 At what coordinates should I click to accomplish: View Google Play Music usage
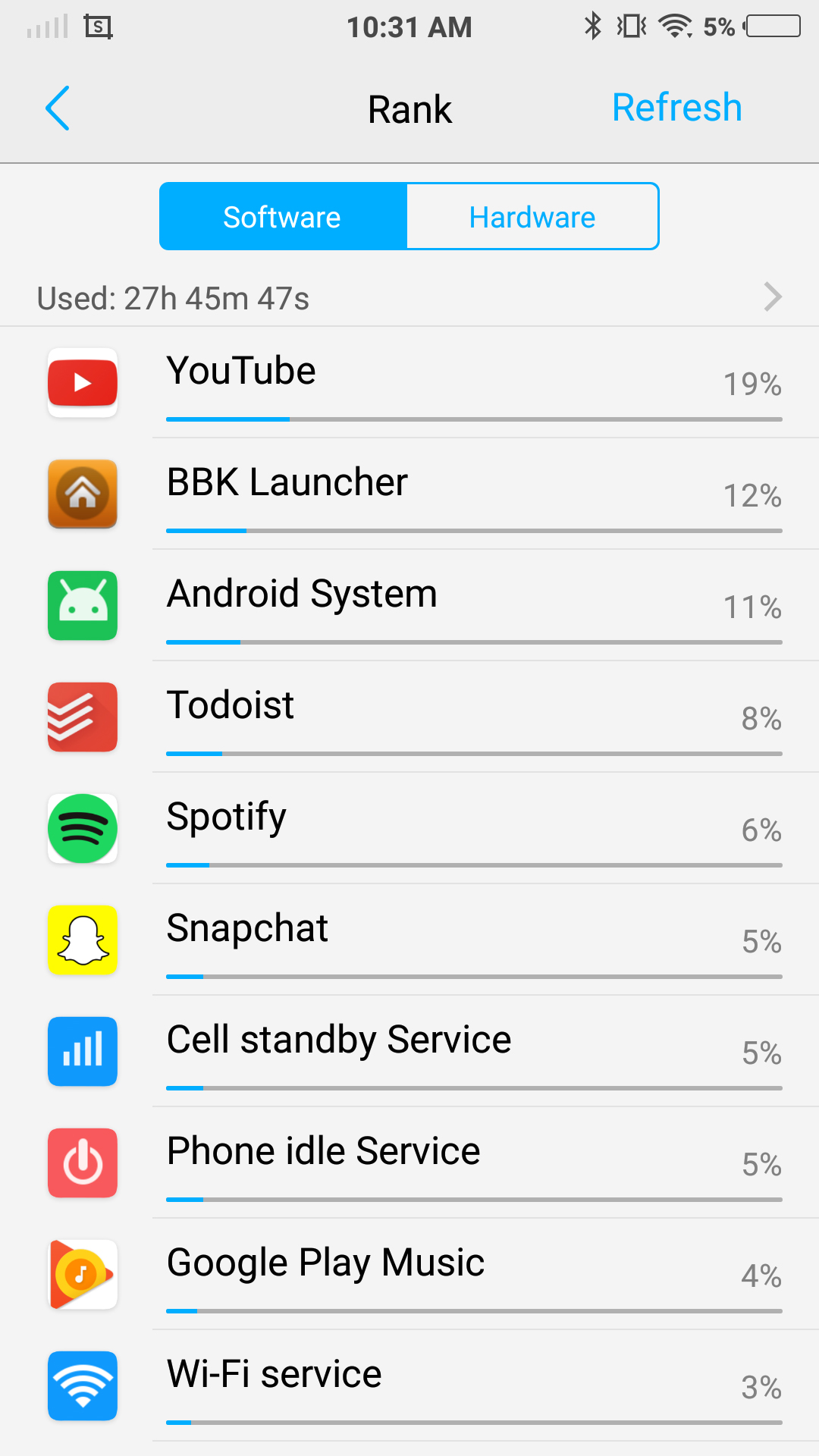tap(409, 1275)
